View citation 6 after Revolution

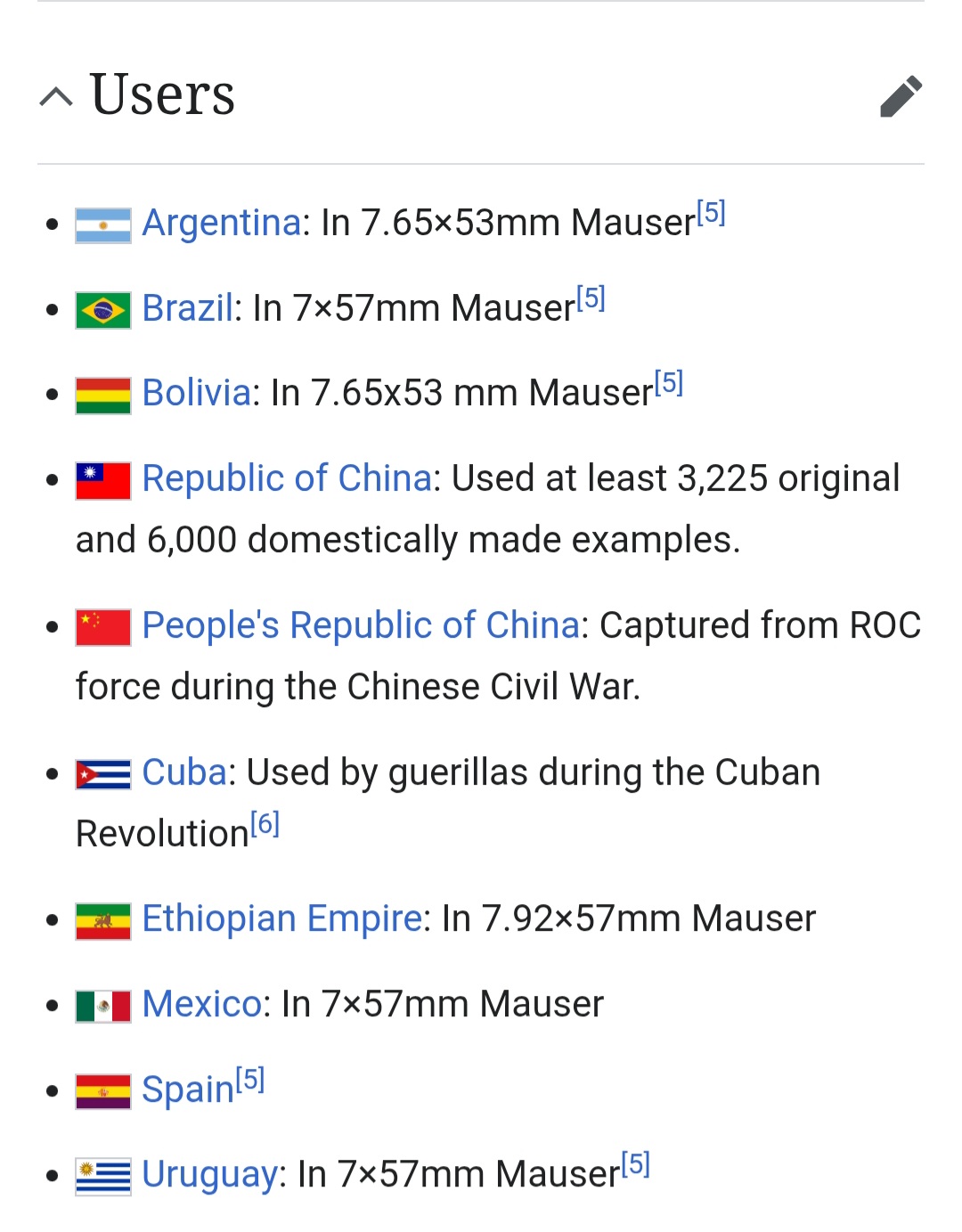265,824
